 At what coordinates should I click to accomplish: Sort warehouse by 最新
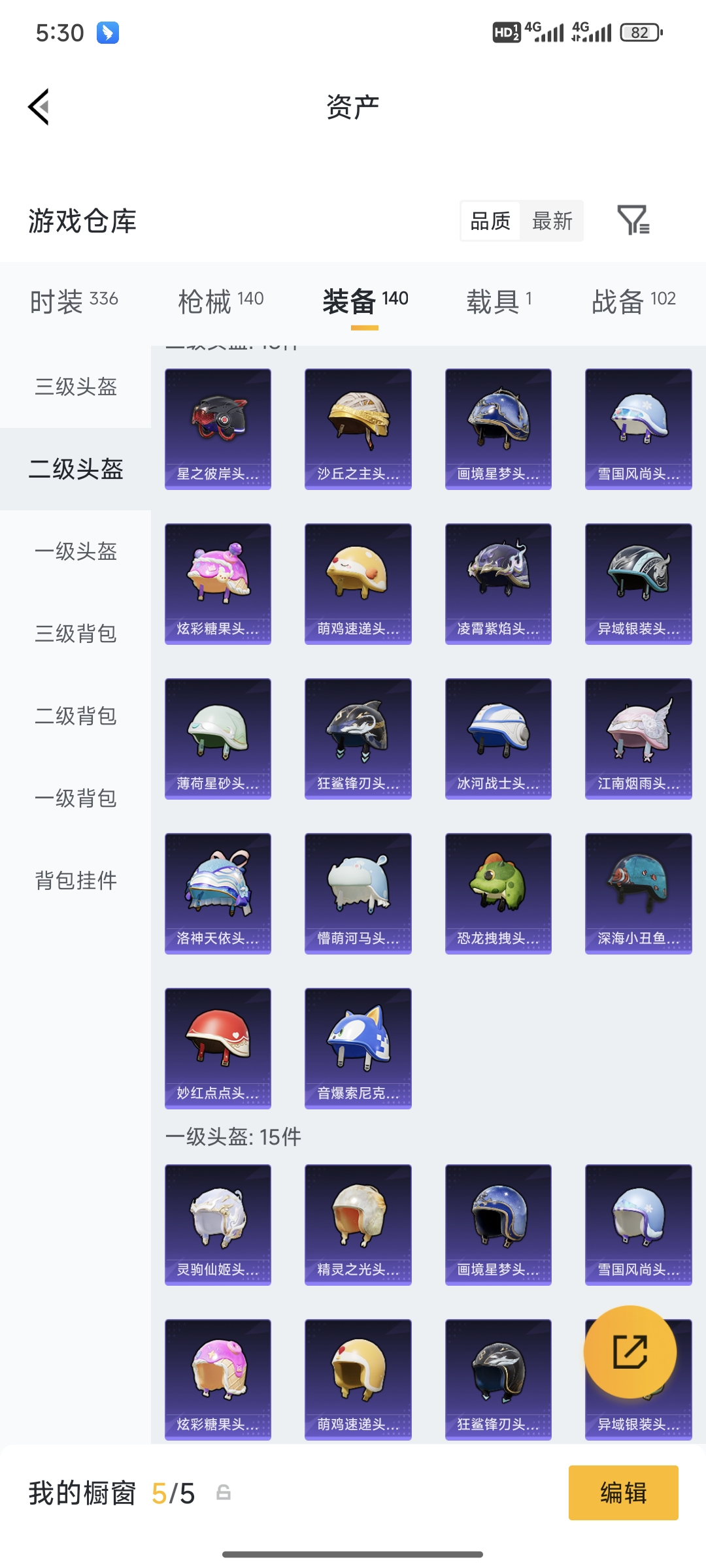[552, 221]
